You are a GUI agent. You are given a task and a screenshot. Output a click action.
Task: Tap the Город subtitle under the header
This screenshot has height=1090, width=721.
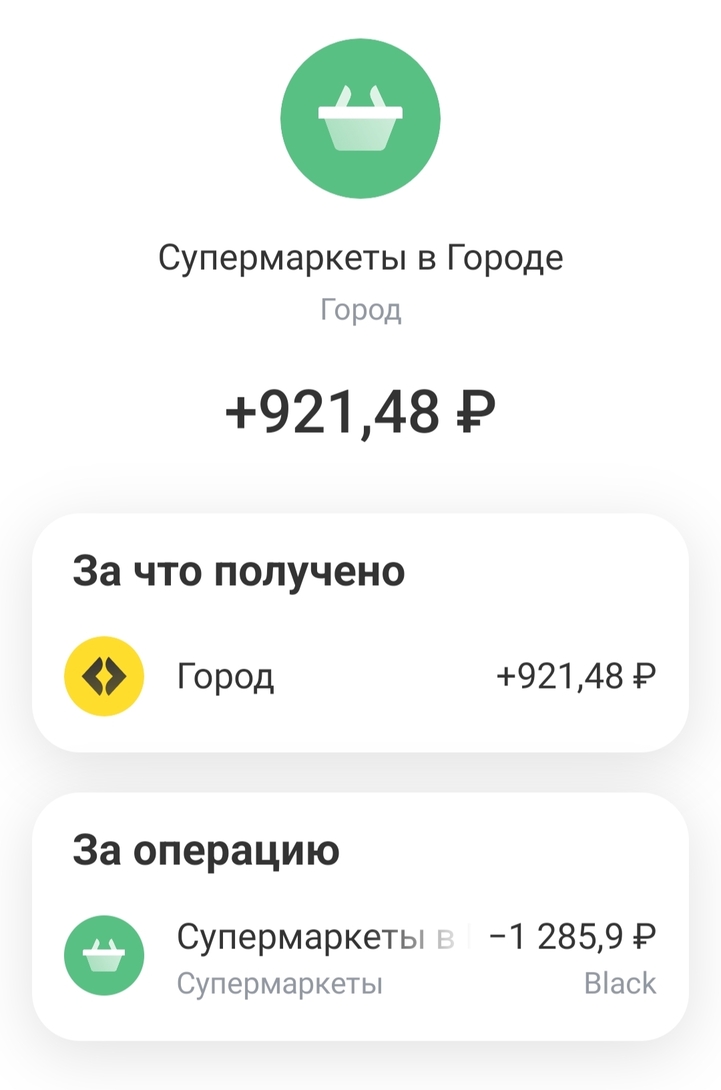pos(361,310)
